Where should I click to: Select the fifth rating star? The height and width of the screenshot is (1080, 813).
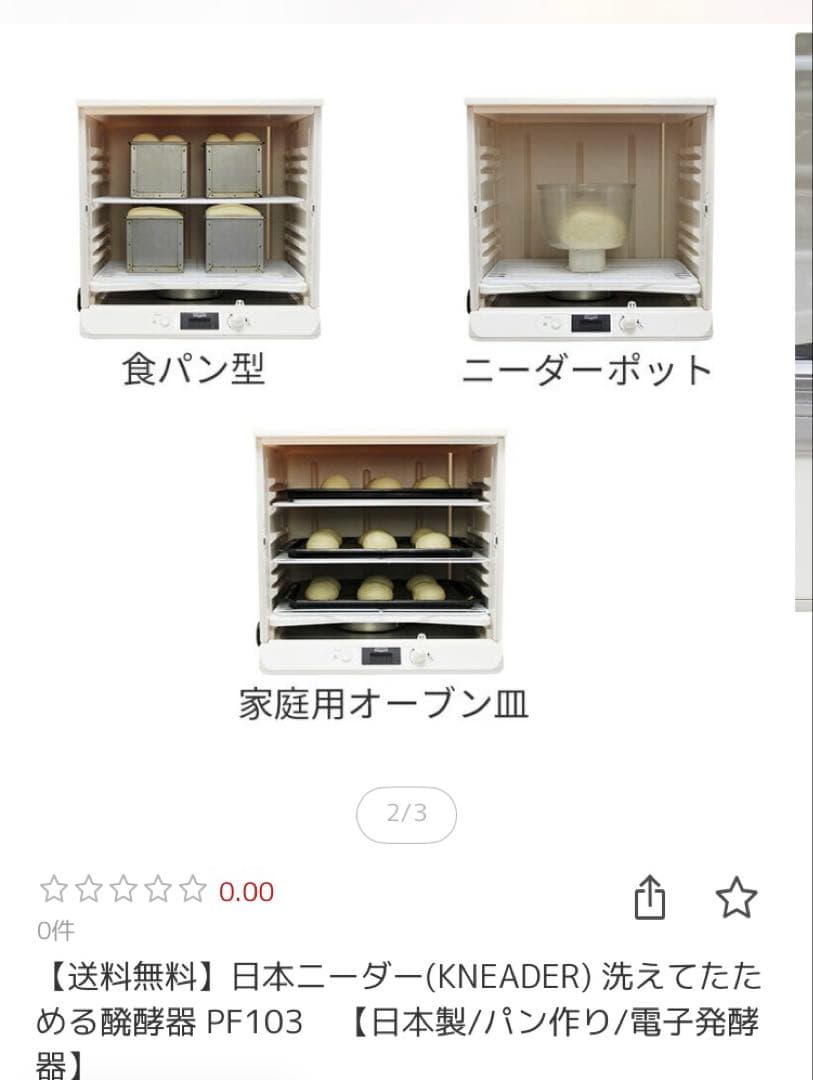pos(192,888)
